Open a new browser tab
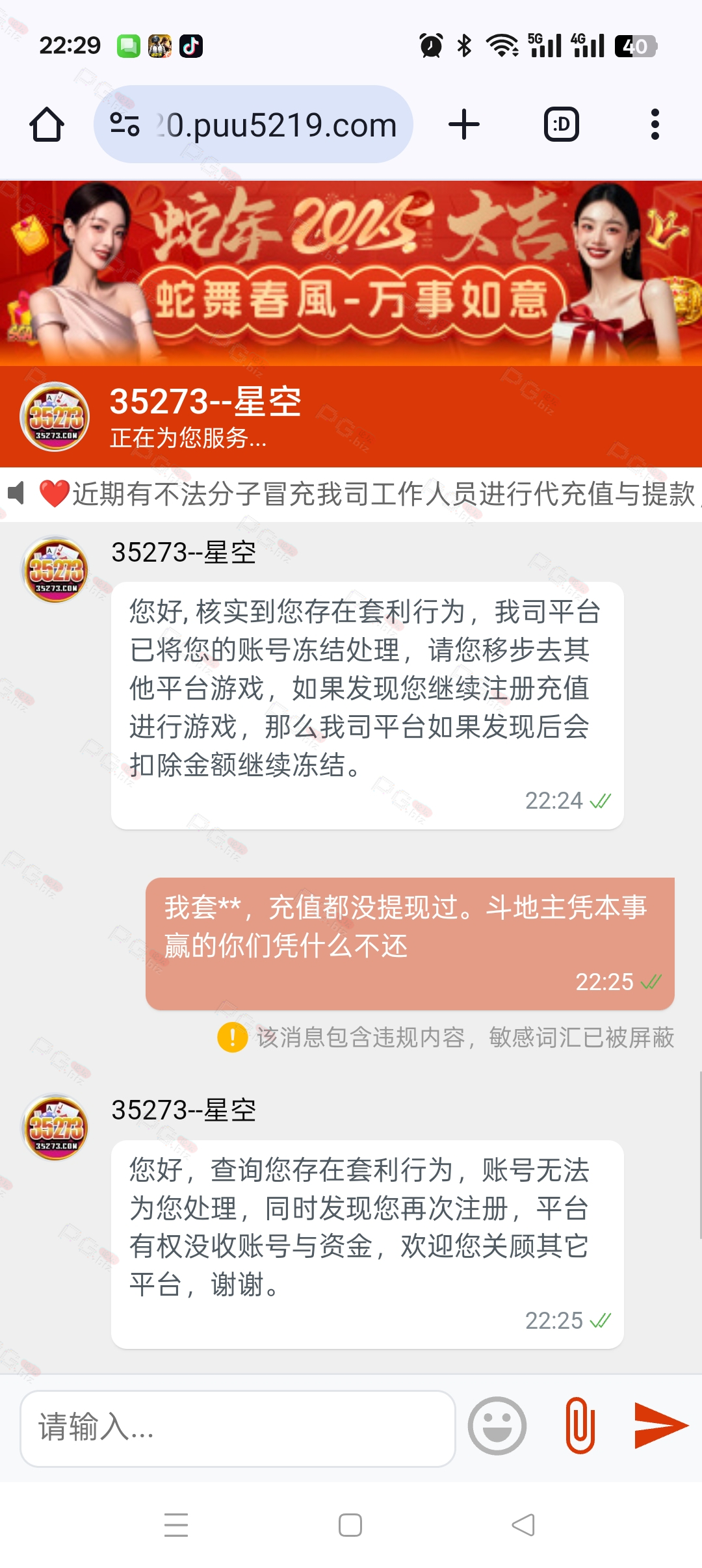 [464, 124]
